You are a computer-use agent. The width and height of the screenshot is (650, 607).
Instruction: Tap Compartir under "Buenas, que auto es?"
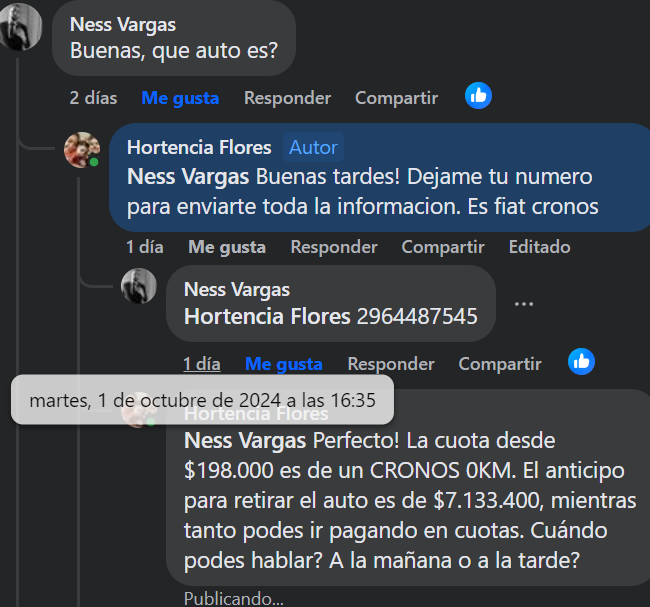pyautogui.click(x=396, y=98)
